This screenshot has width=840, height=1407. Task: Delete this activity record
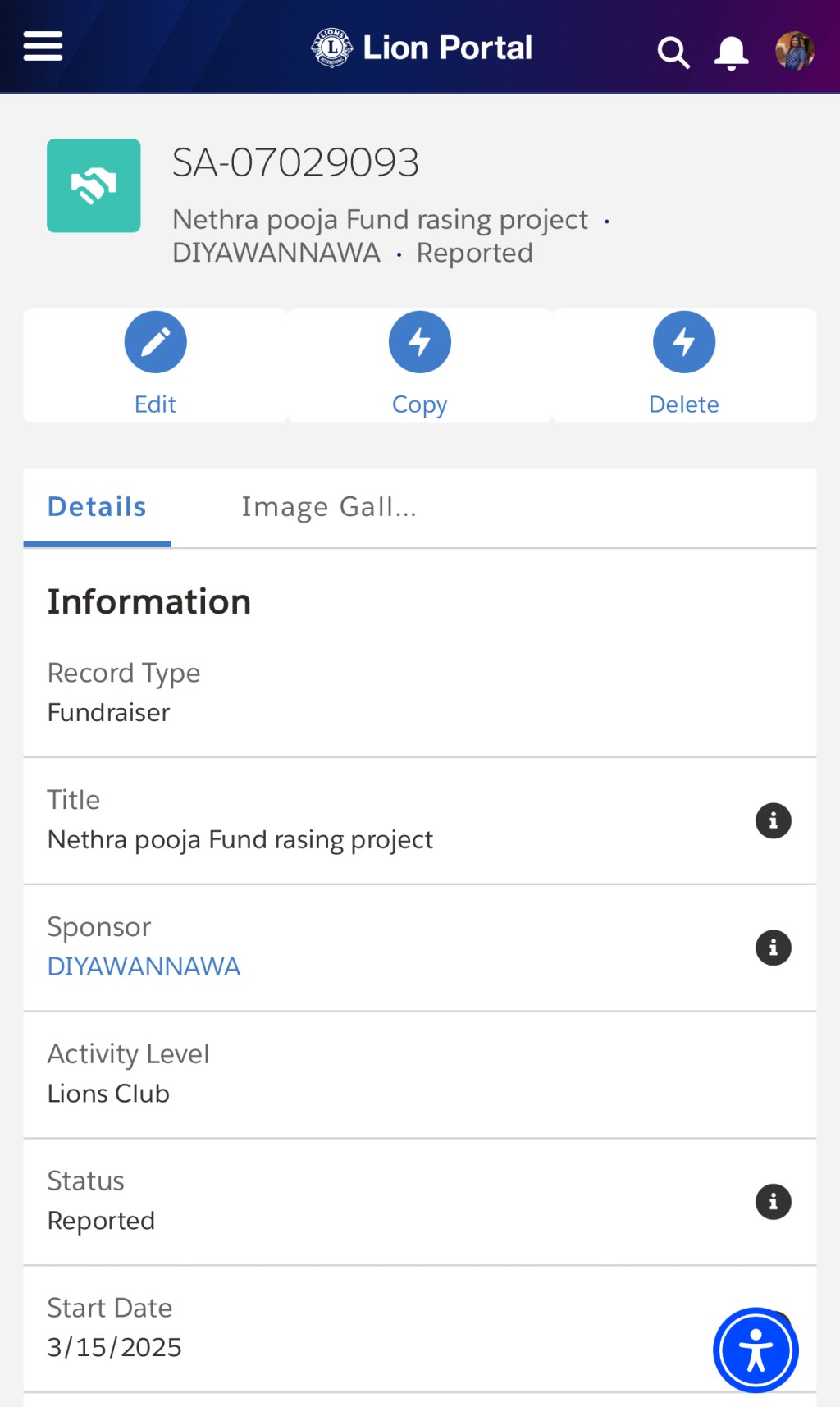click(x=684, y=365)
